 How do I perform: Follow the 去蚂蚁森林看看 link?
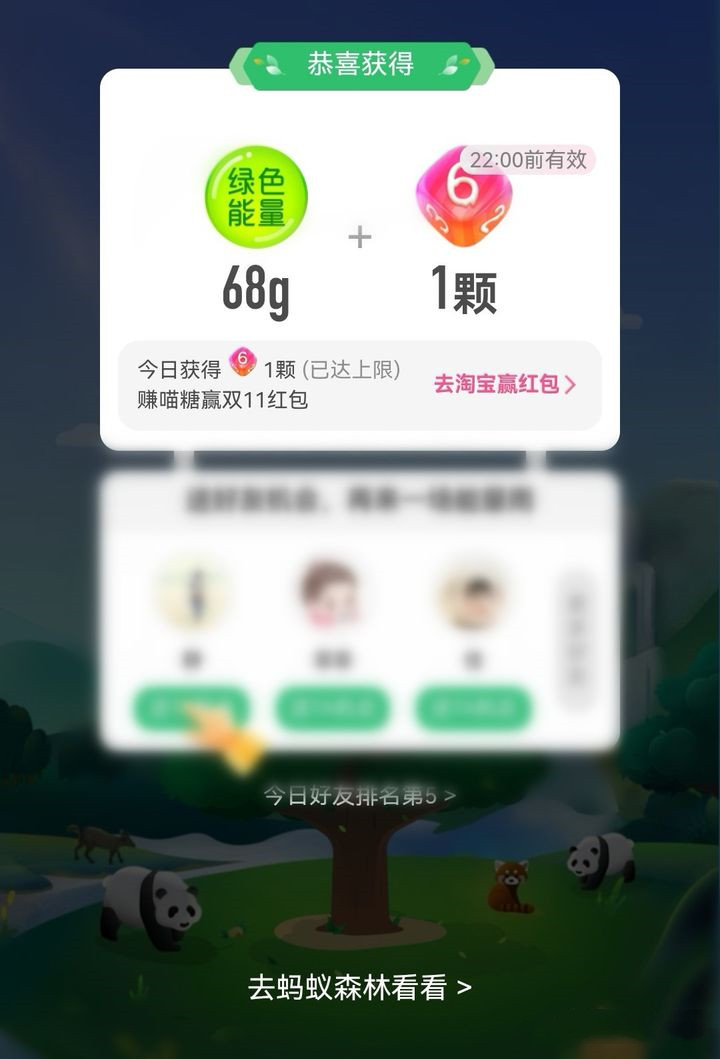click(x=350, y=985)
